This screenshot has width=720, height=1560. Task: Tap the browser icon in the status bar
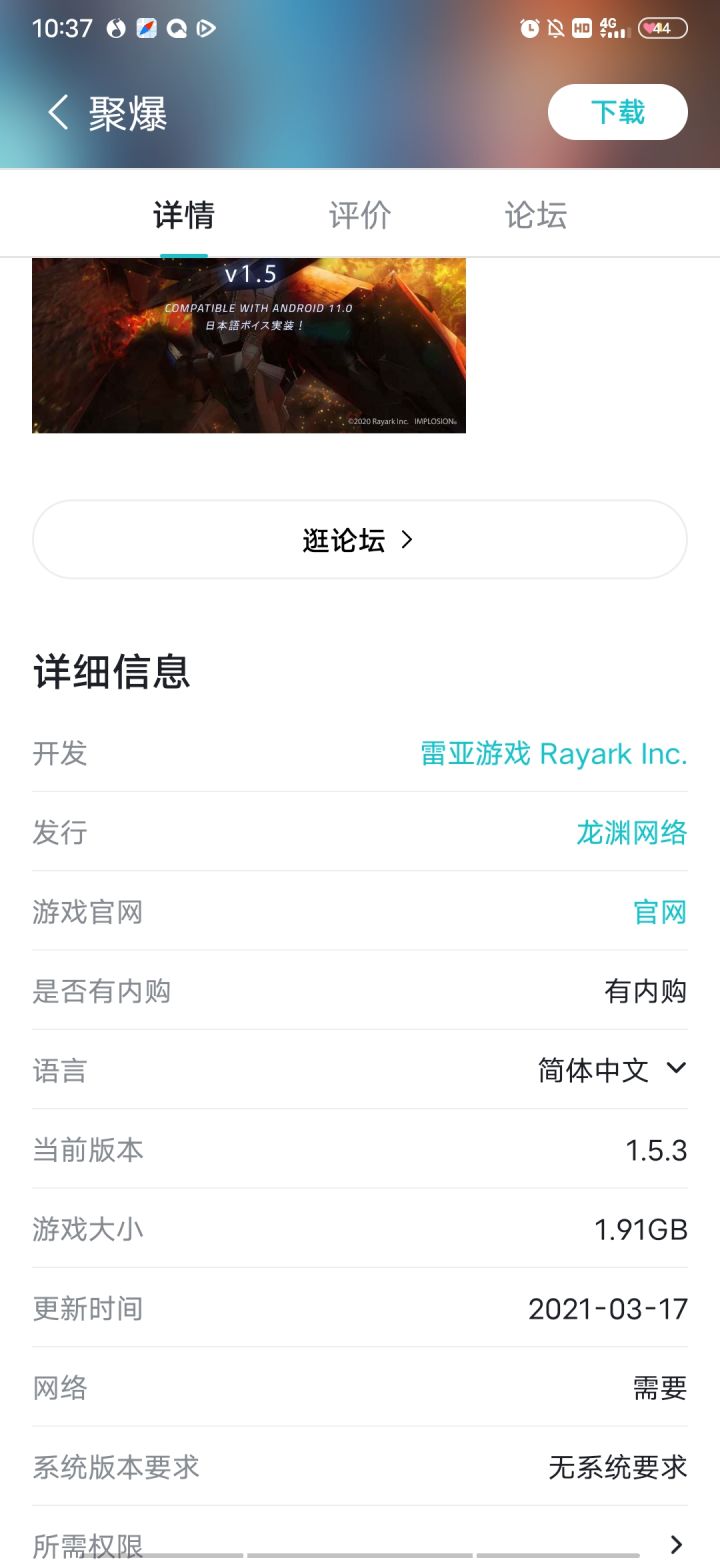146,30
